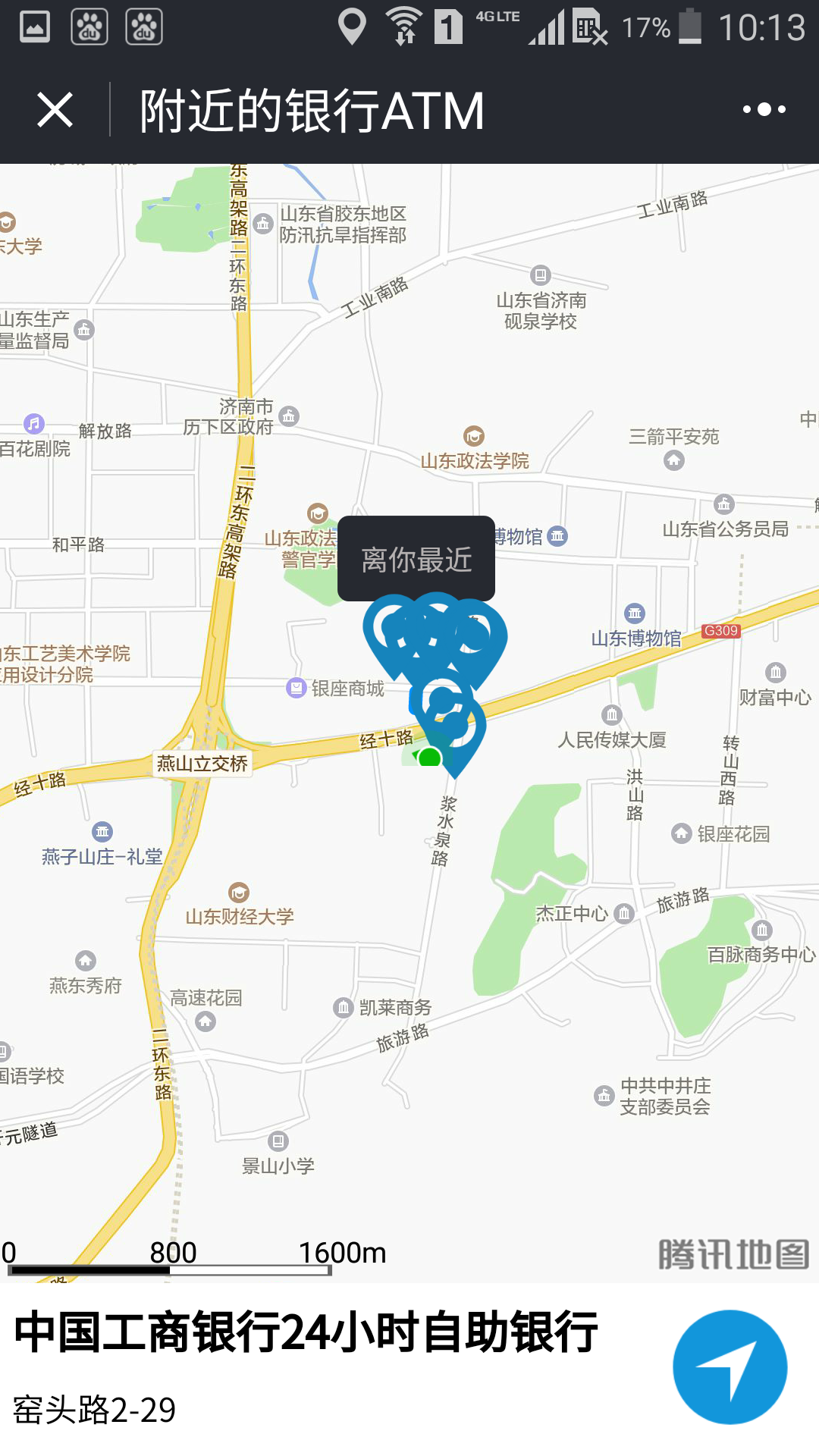The height and width of the screenshot is (1456, 819).
Task: Start navigation to the ICBC self-service bank
Action: coord(730,1367)
